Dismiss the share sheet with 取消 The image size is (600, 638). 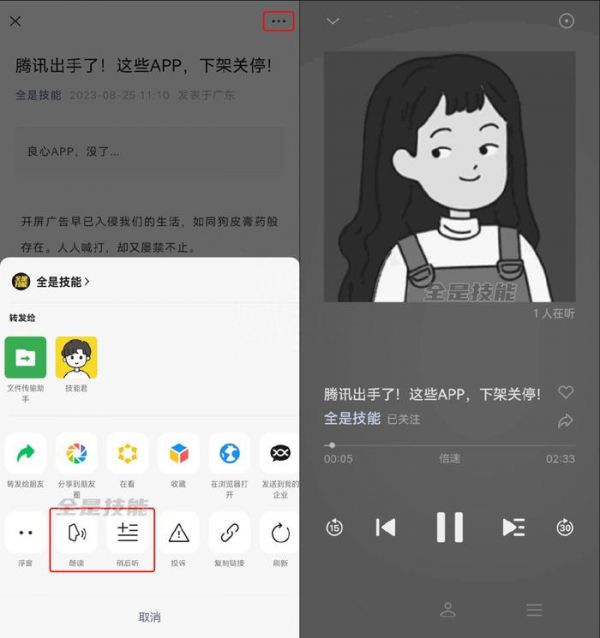pyautogui.click(x=149, y=616)
